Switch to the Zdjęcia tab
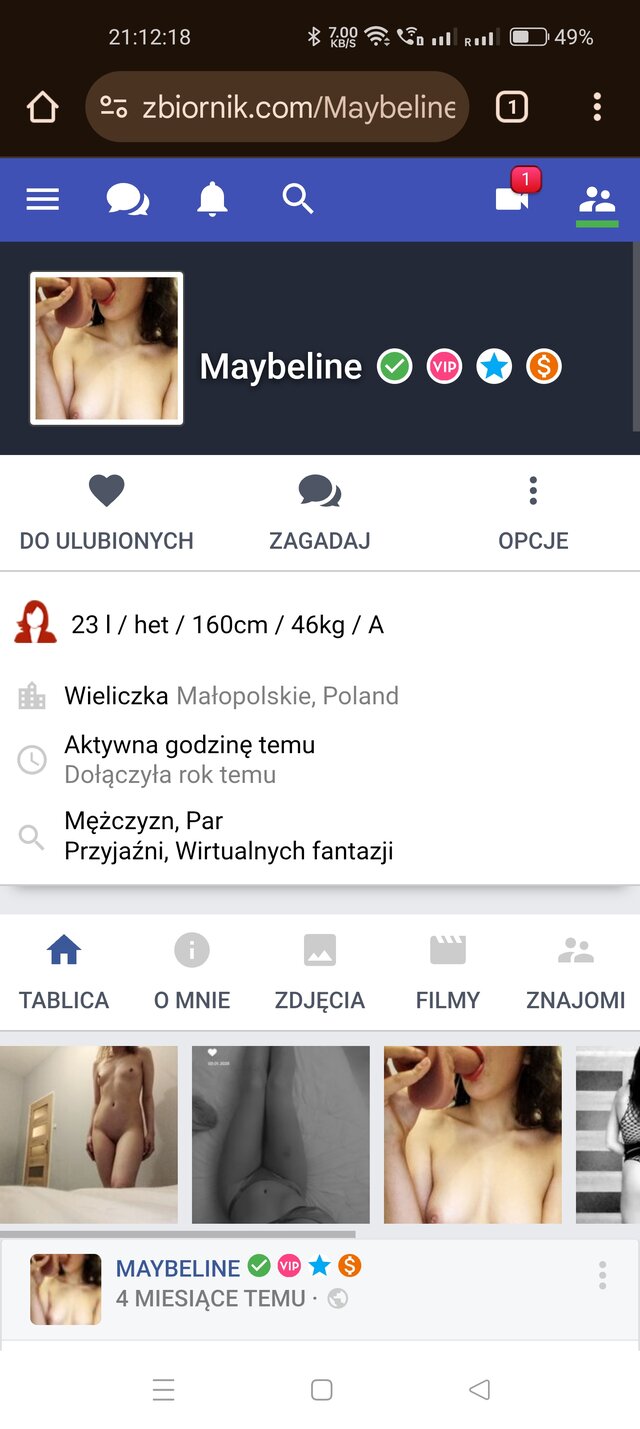This screenshot has width=640, height=1429. click(320, 973)
